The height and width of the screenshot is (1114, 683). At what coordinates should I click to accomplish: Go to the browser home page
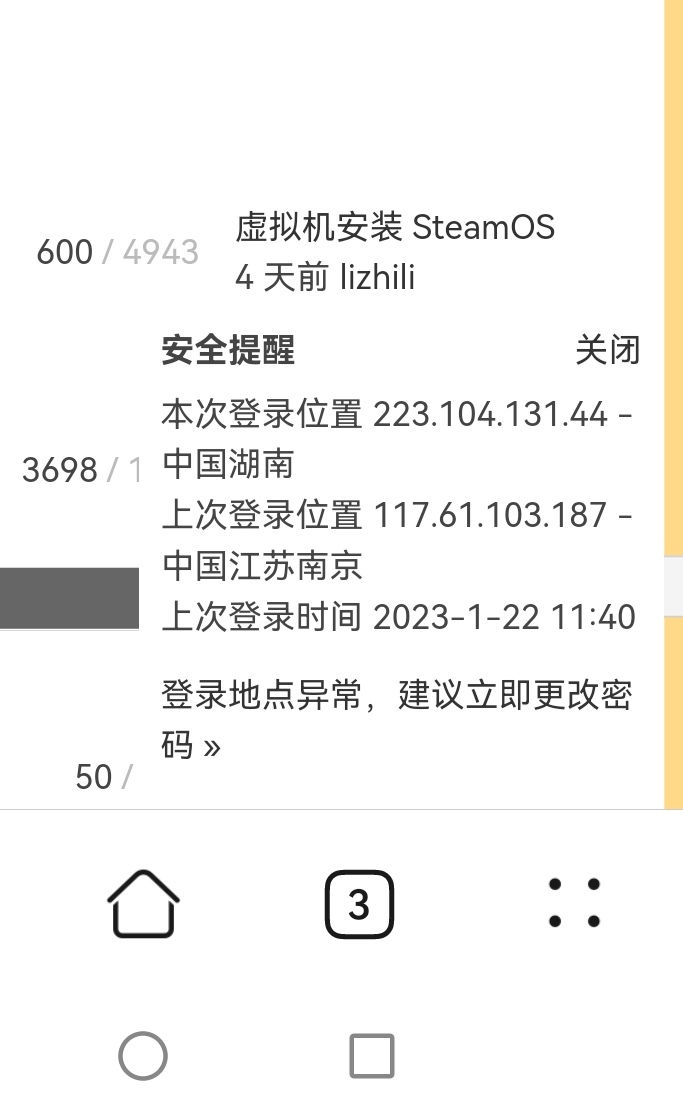click(143, 903)
